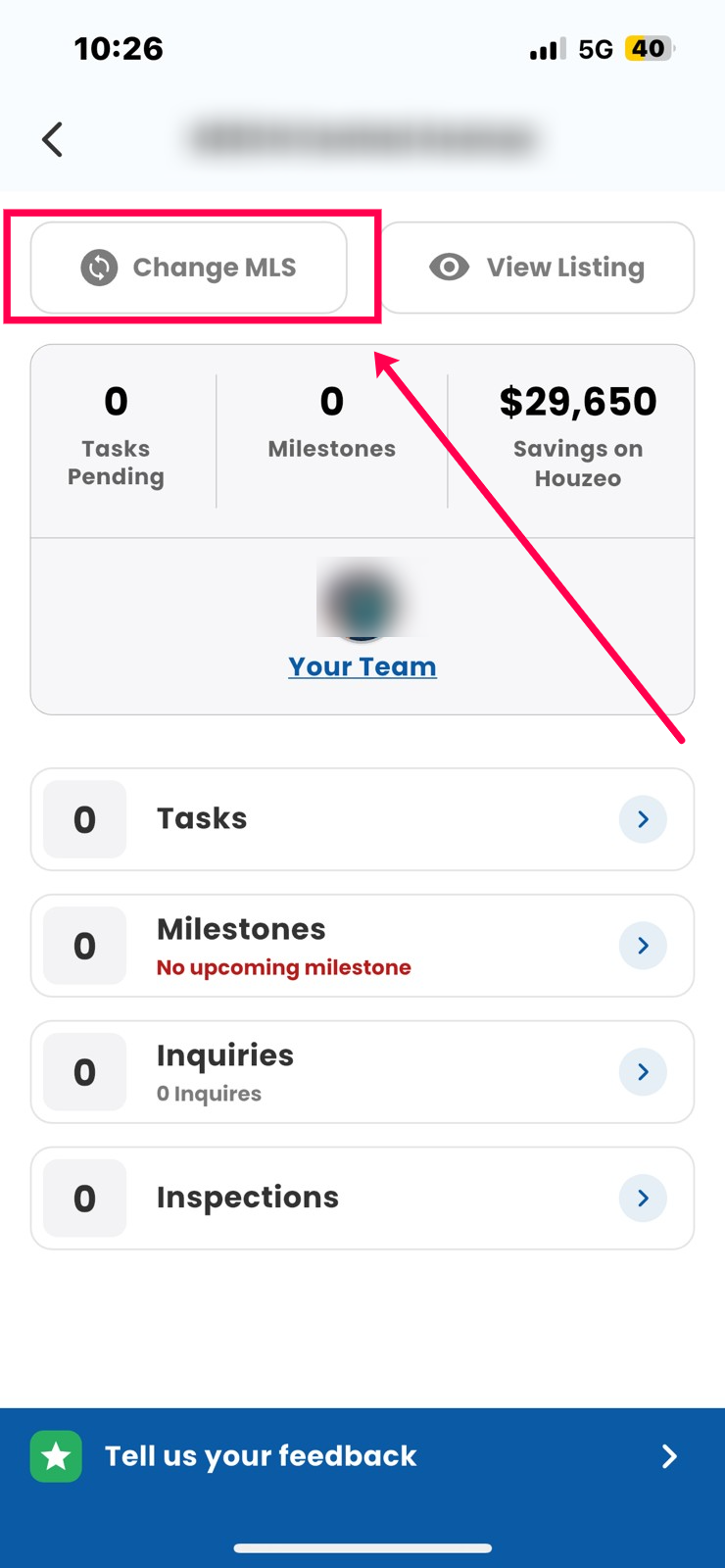Open Tell us your feedback banner

click(x=362, y=1456)
